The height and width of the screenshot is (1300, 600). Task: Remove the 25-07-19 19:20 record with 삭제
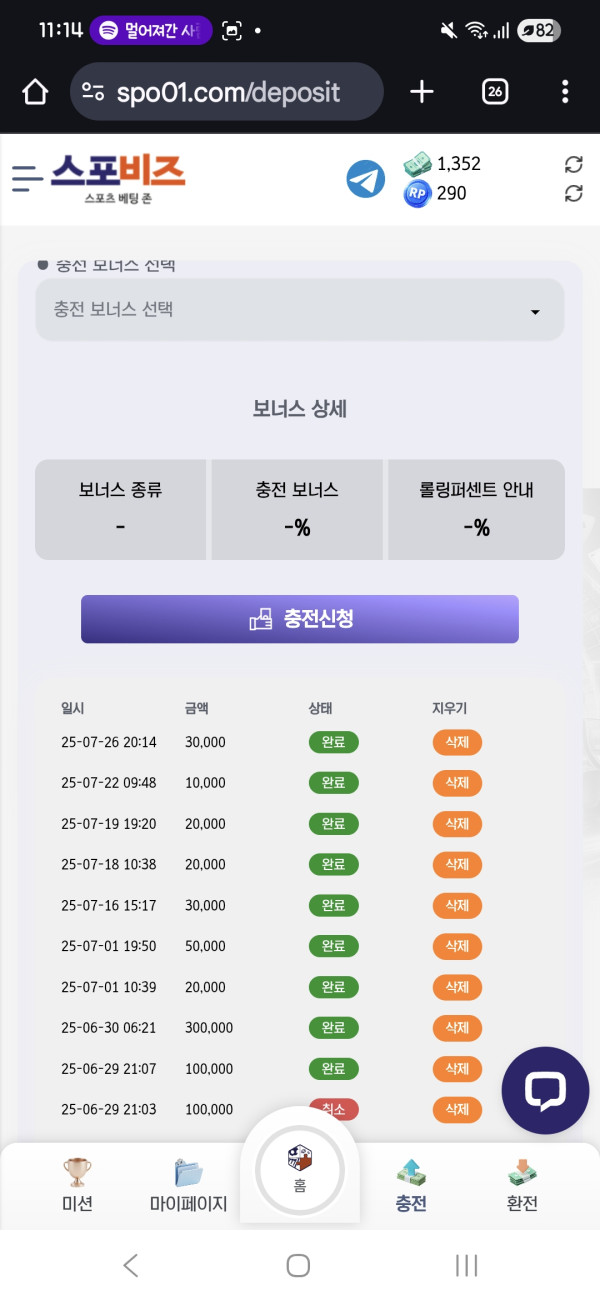[x=457, y=824]
